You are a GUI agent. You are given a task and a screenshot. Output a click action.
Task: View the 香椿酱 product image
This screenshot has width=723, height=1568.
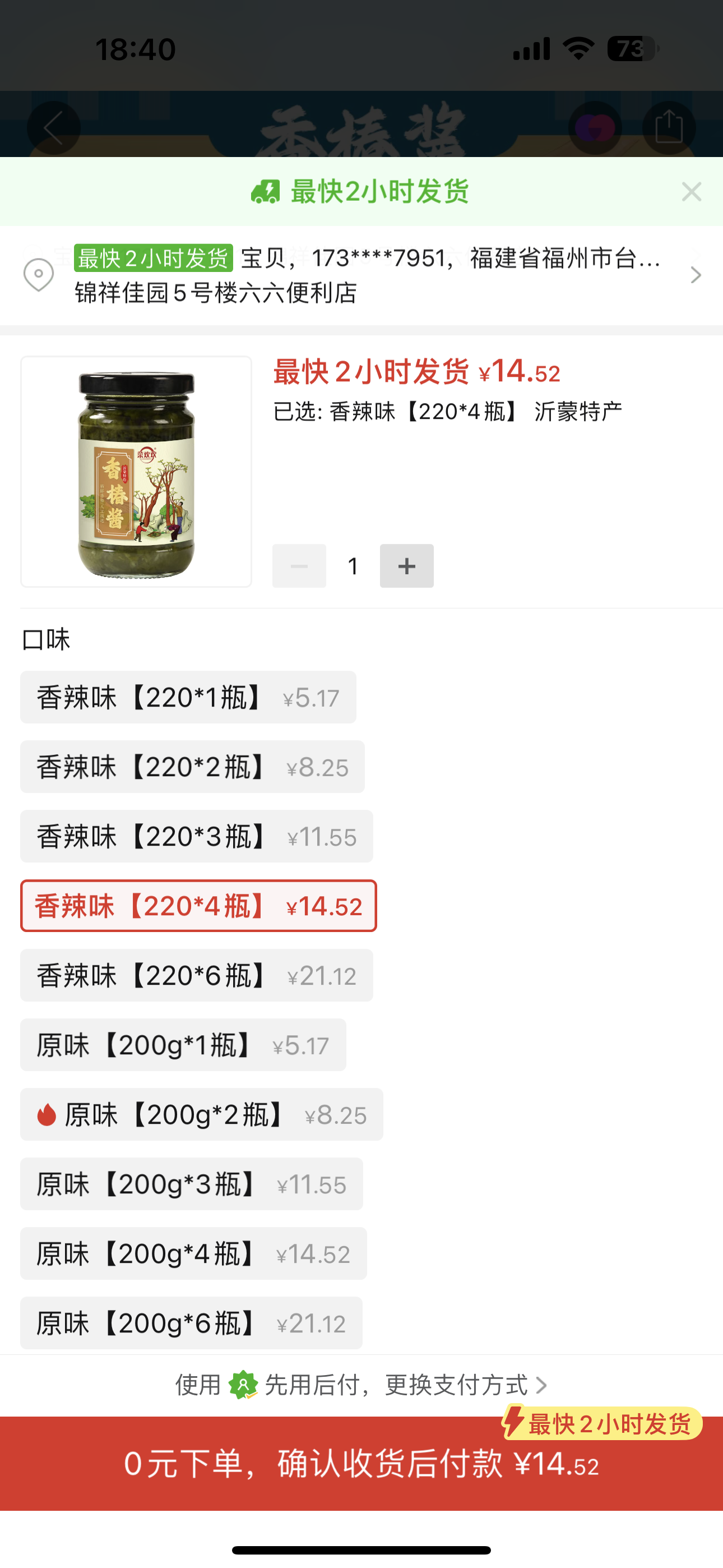(136, 472)
